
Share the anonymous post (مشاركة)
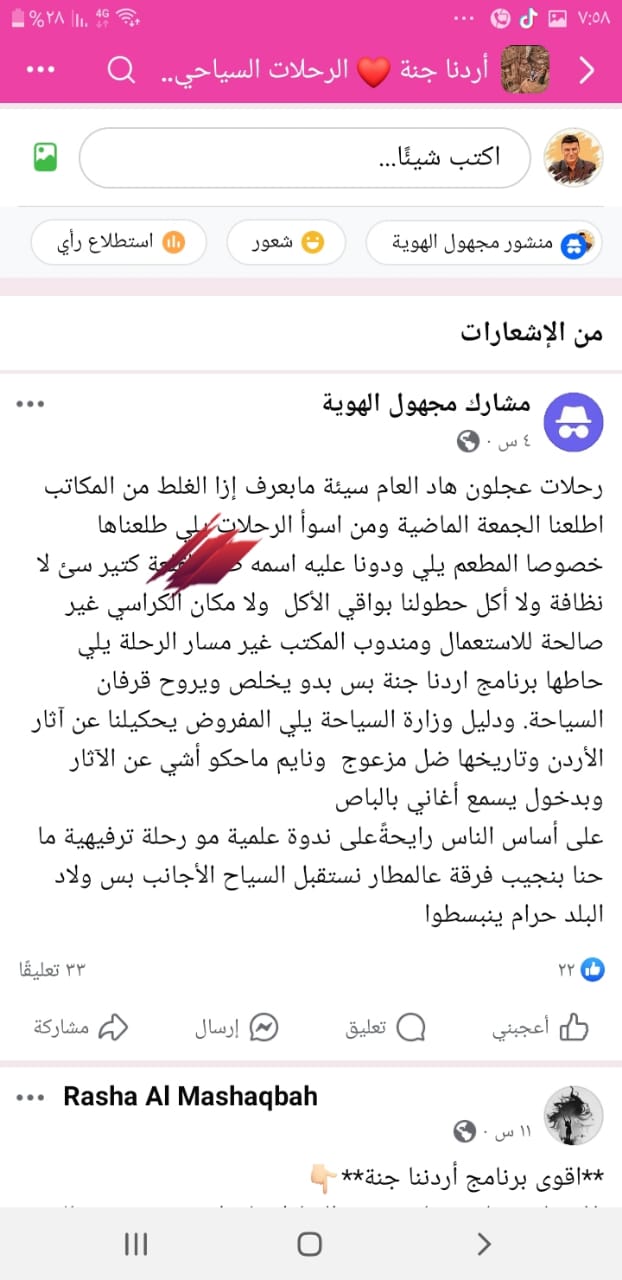[x=82, y=1027]
